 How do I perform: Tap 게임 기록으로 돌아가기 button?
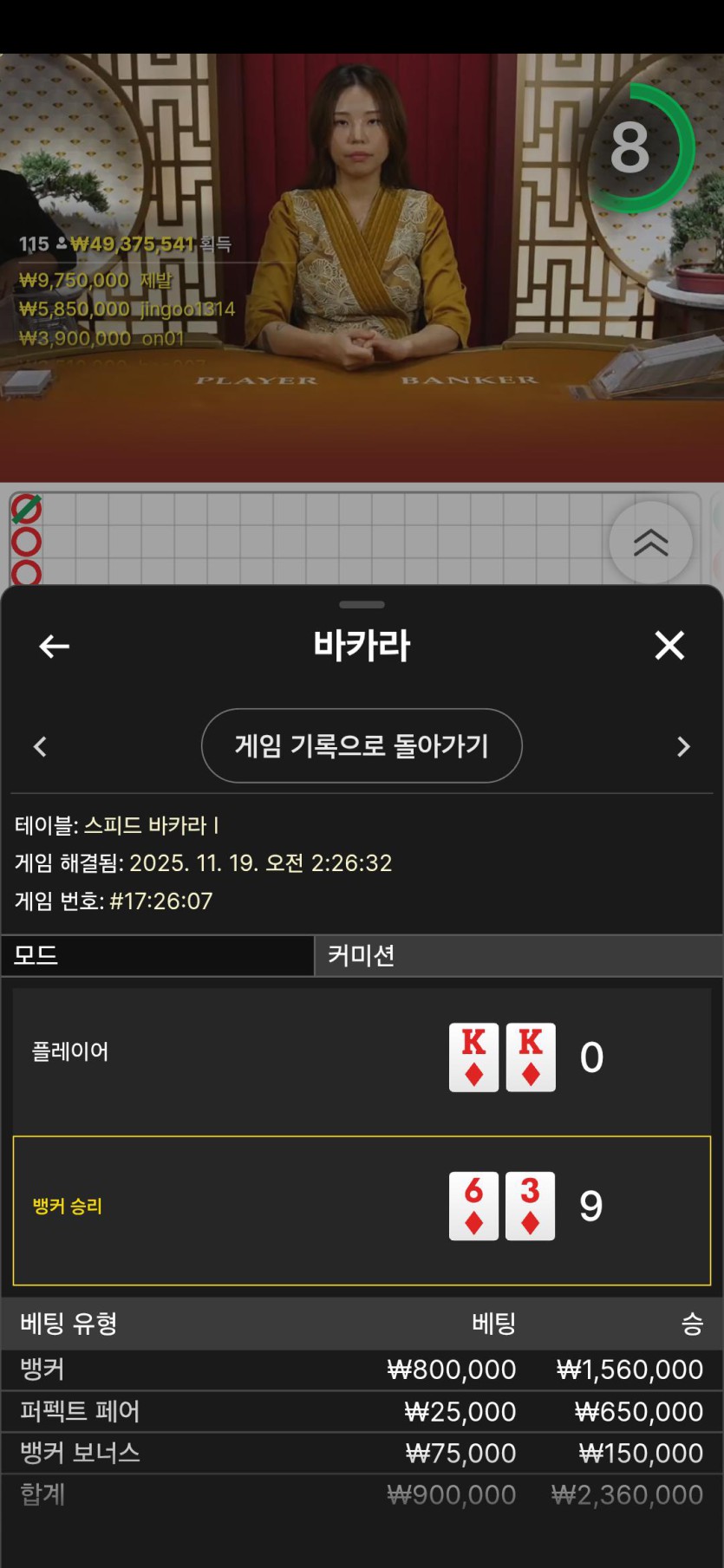(x=362, y=745)
